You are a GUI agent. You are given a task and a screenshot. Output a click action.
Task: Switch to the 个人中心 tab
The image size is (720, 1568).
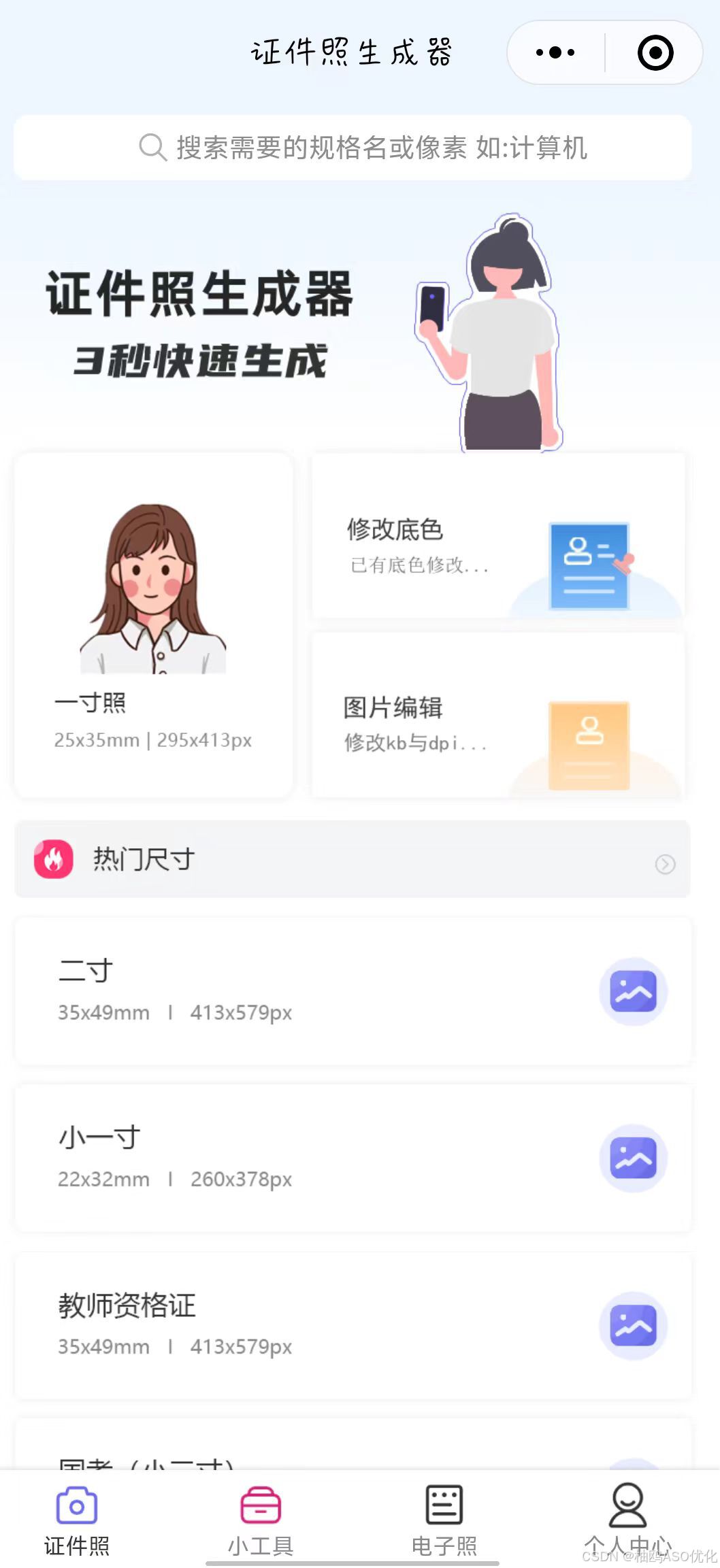click(x=627, y=1521)
